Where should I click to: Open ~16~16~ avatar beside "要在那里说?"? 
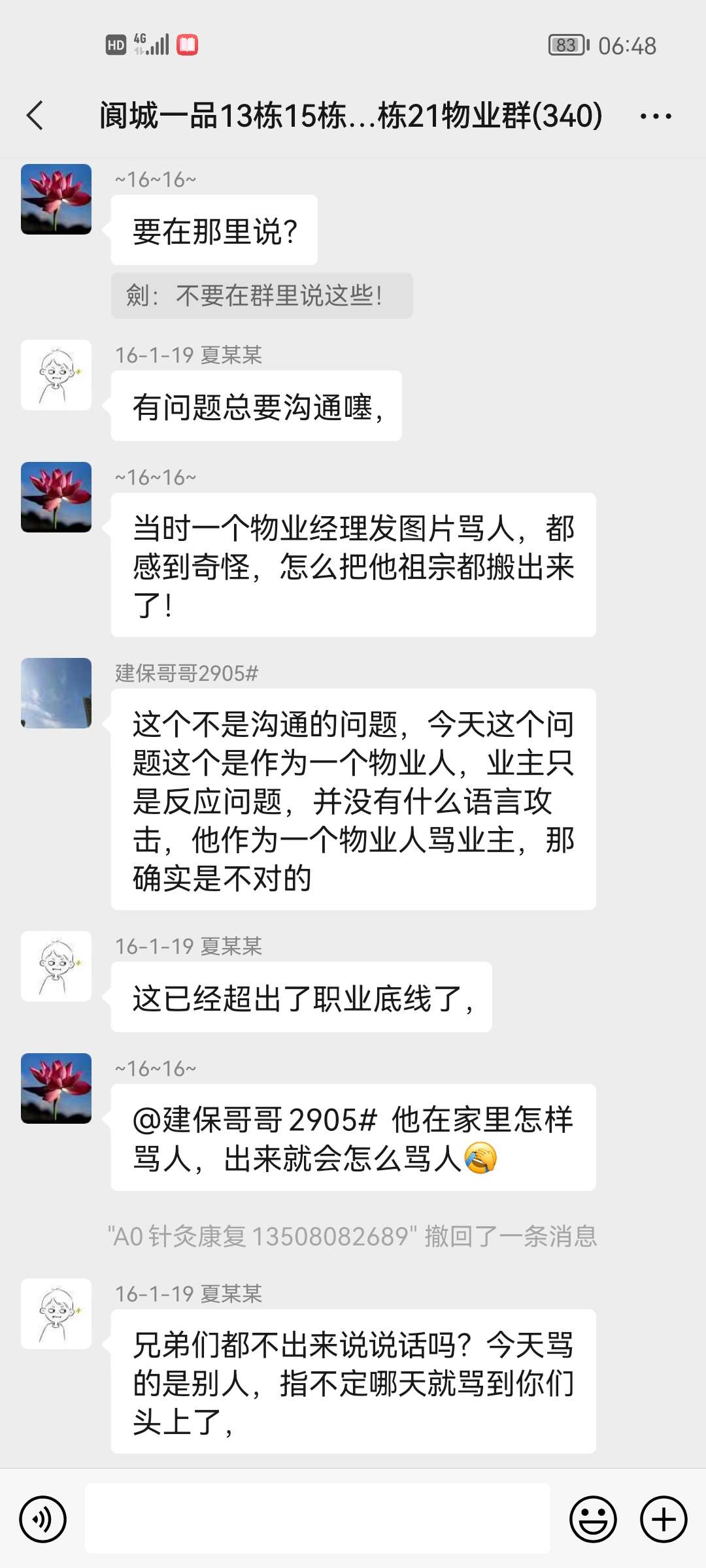[x=56, y=199]
